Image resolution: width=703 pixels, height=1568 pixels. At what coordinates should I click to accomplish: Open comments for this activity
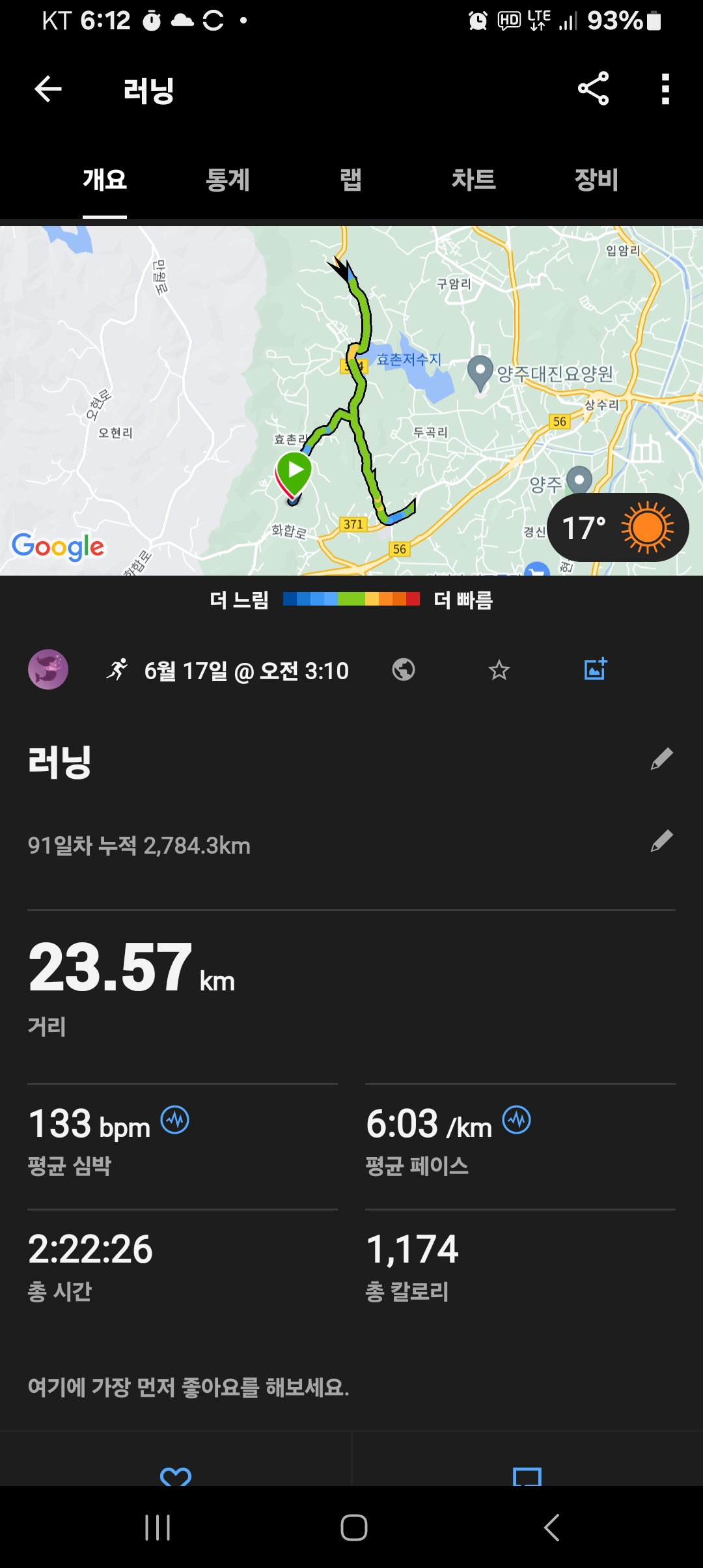click(527, 1476)
